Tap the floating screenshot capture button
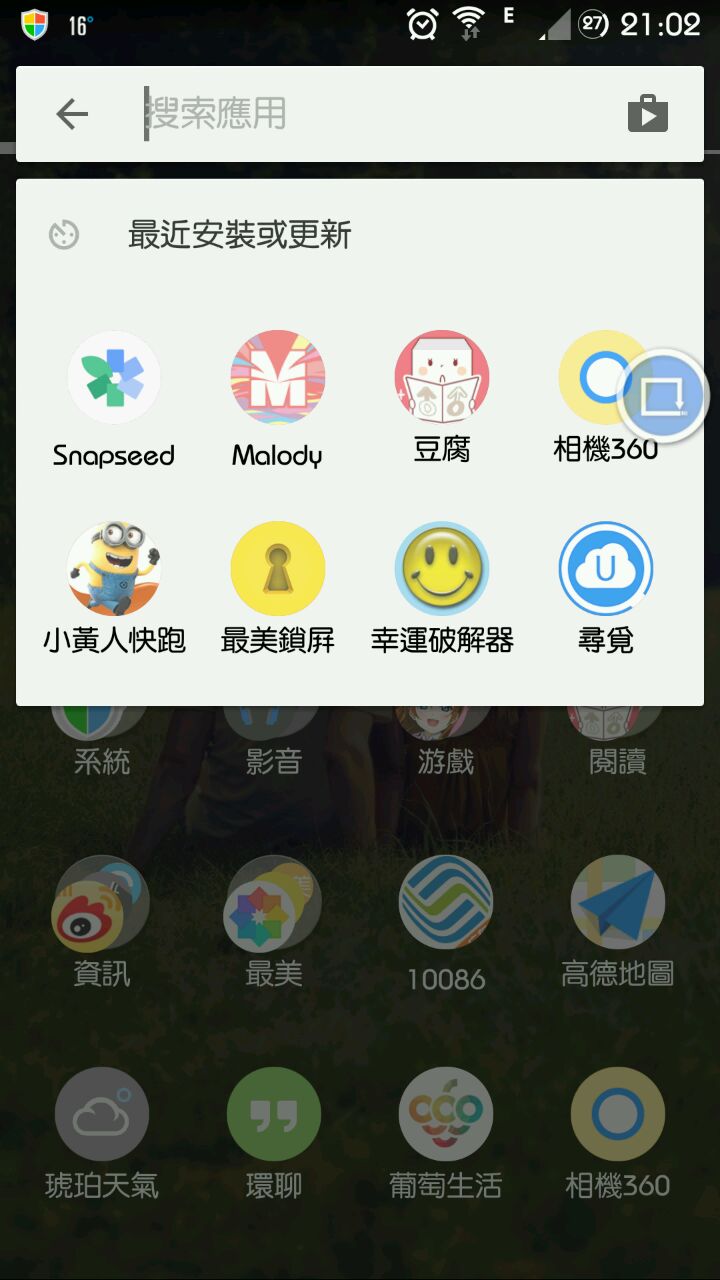Viewport: 720px width, 1280px height. coord(662,397)
